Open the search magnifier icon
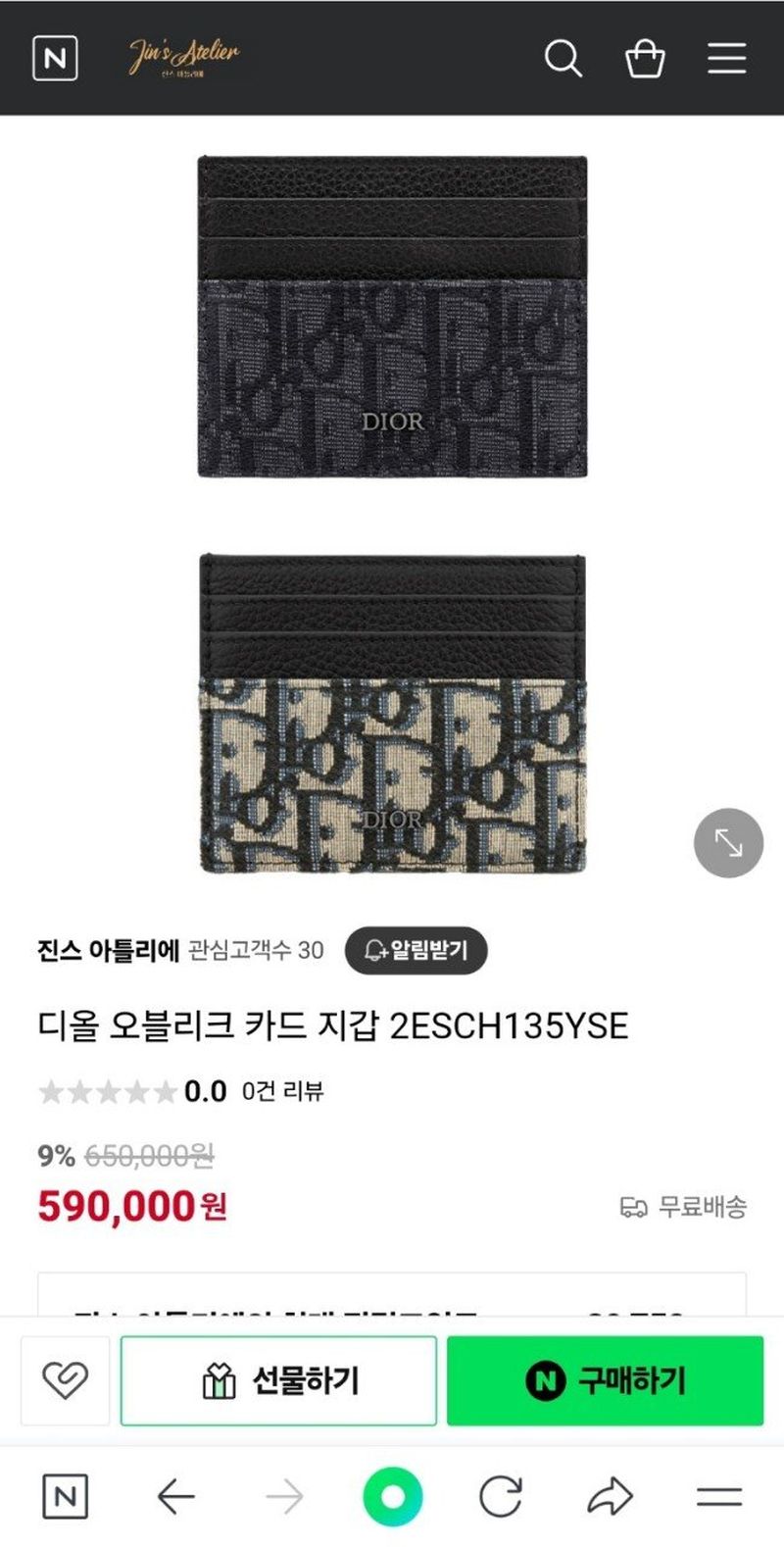The width and height of the screenshot is (784, 1547). [563, 59]
